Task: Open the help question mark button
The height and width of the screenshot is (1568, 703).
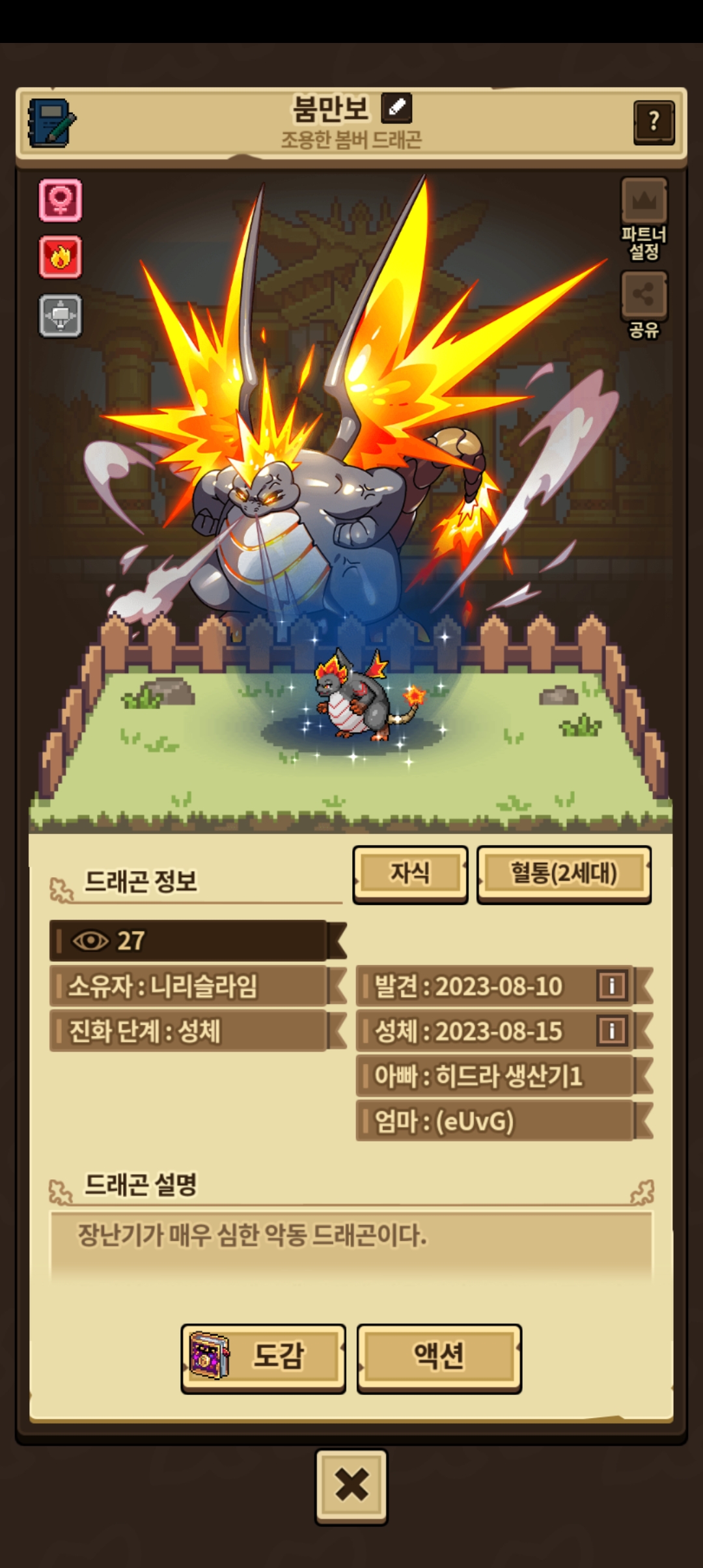Action: click(654, 122)
